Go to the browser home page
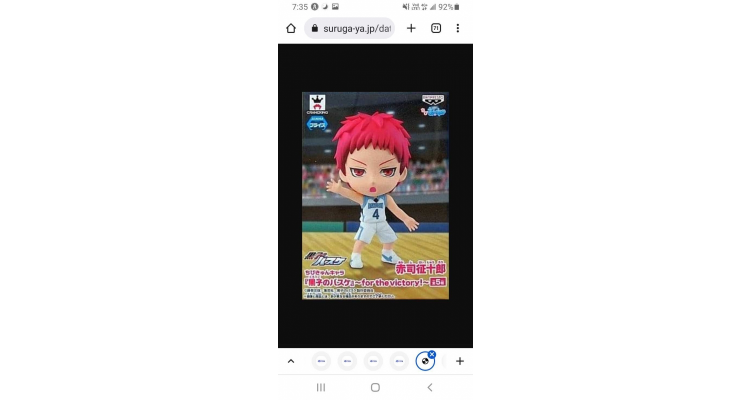Viewport: 750px width, 400px height. click(x=291, y=28)
